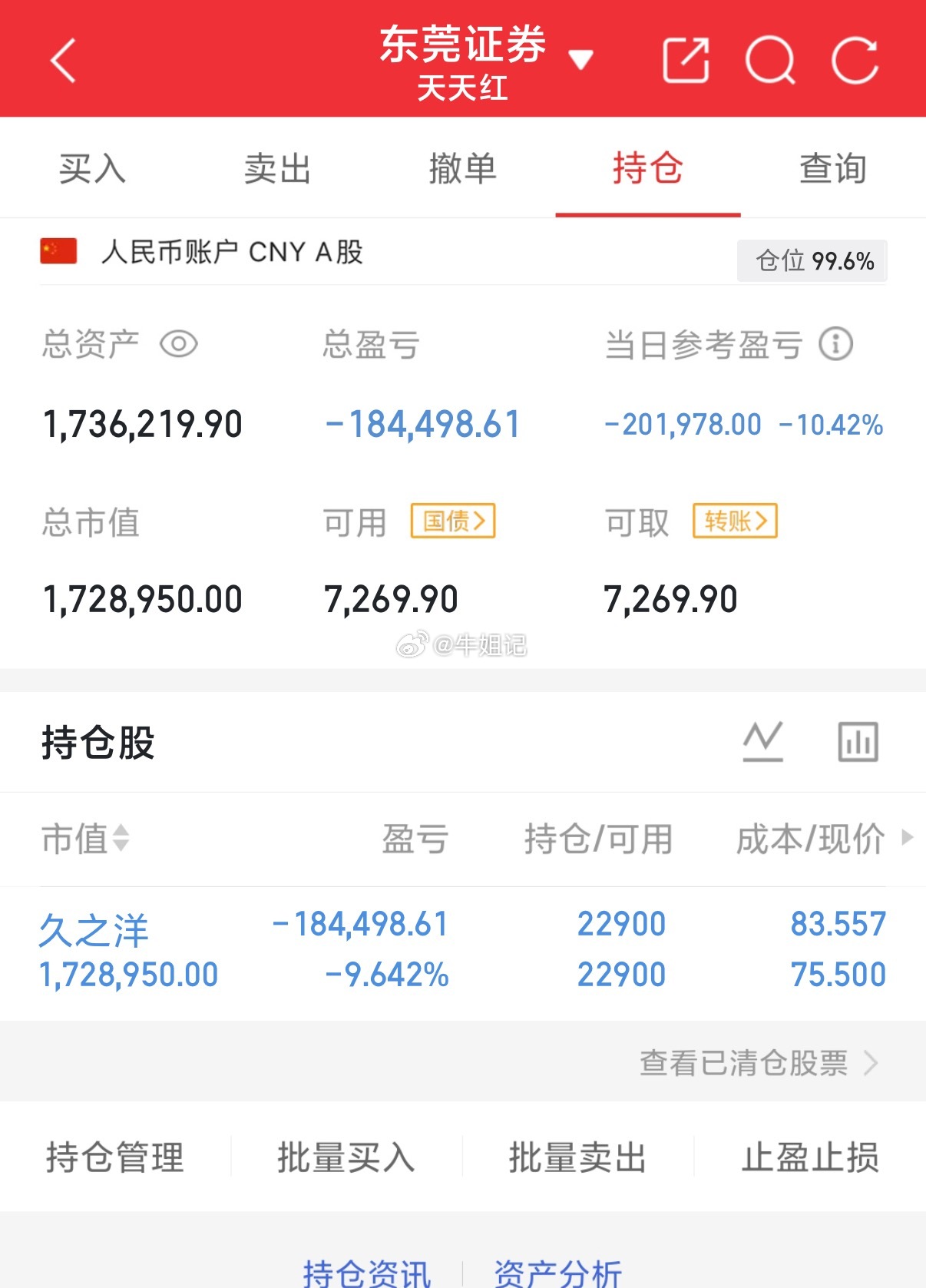926x1288 pixels.
Task: Tap the 国债 quick-access button
Action: tap(453, 521)
